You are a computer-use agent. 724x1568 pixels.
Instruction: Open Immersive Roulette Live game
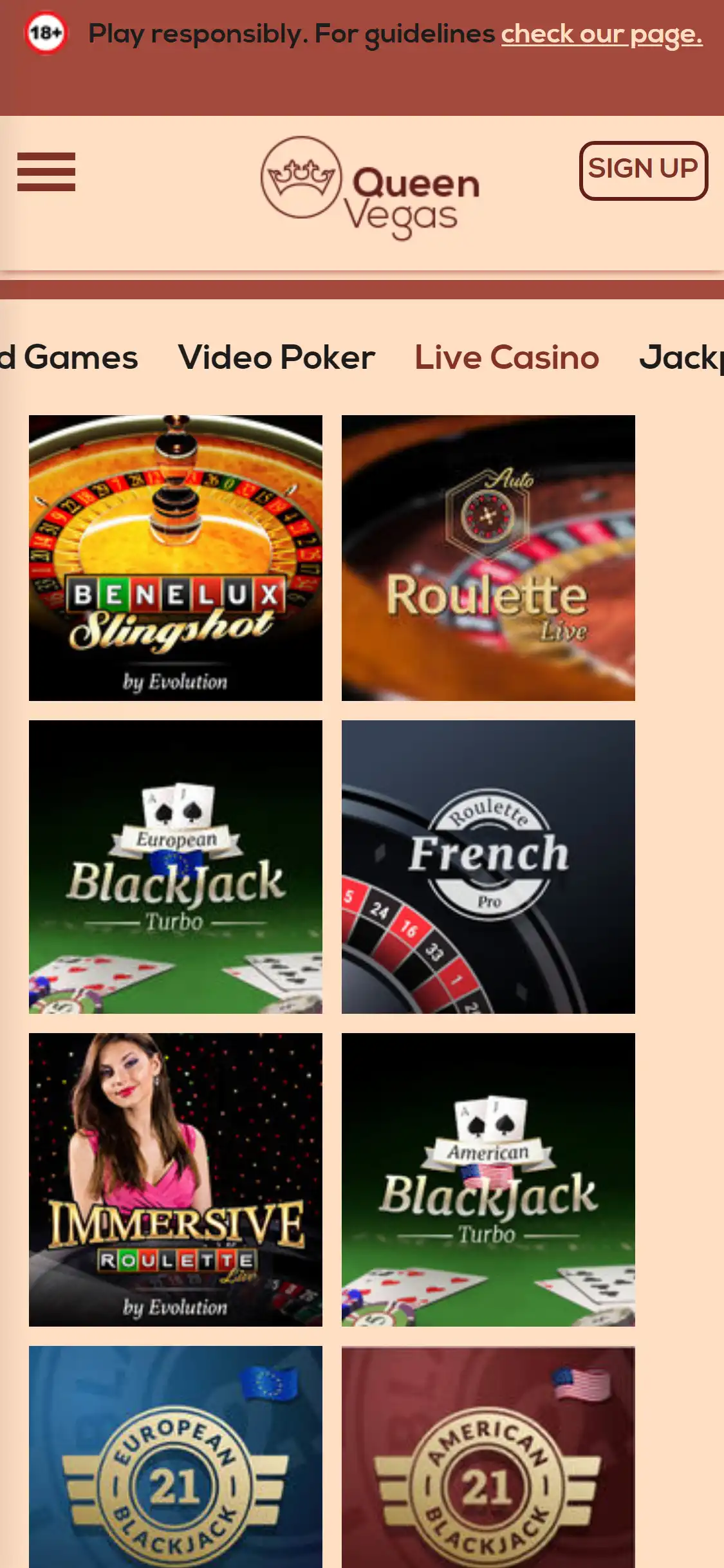(x=176, y=1179)
